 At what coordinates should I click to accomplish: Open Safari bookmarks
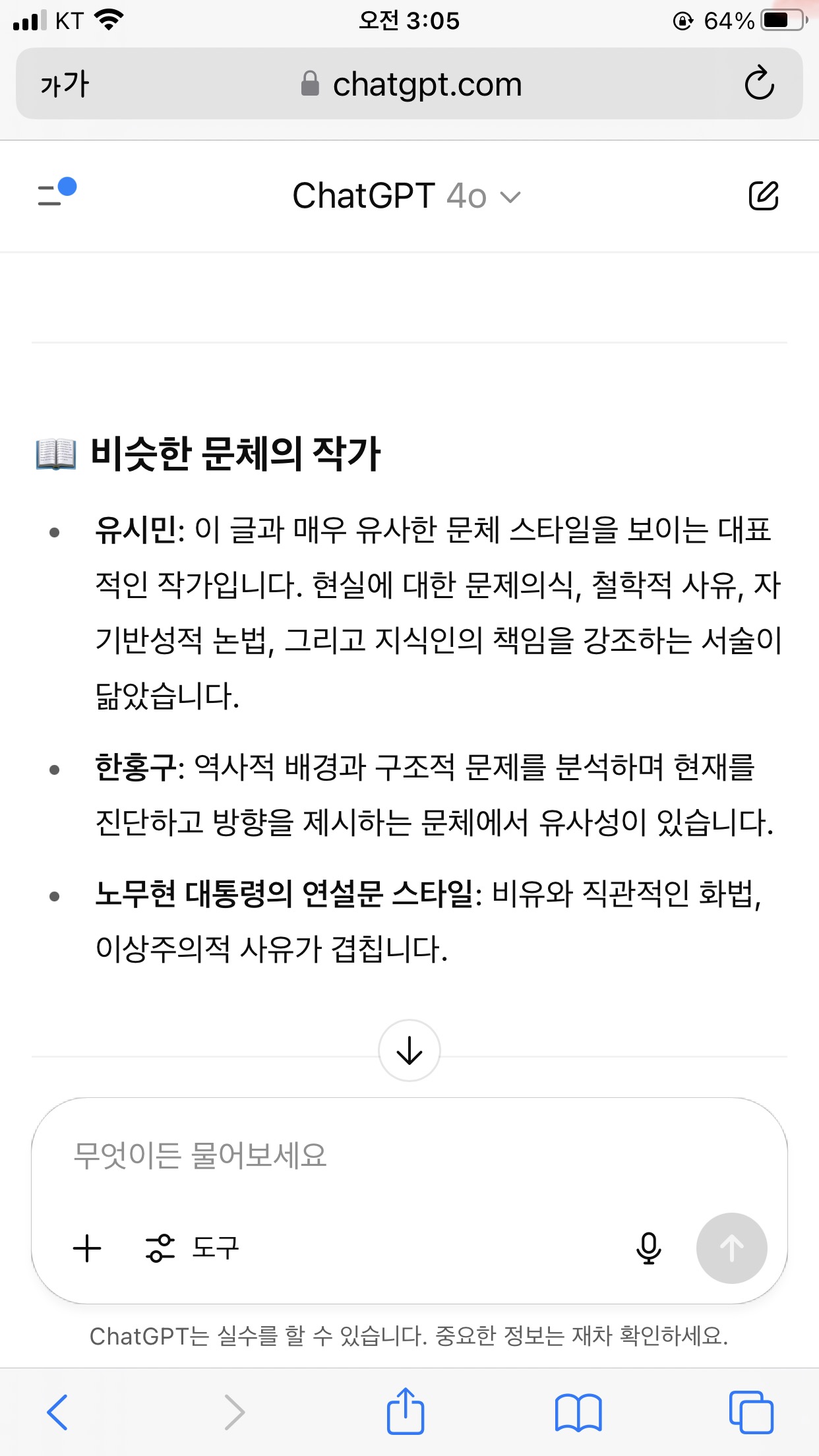pyautogui.click(x=578, y=1412)
